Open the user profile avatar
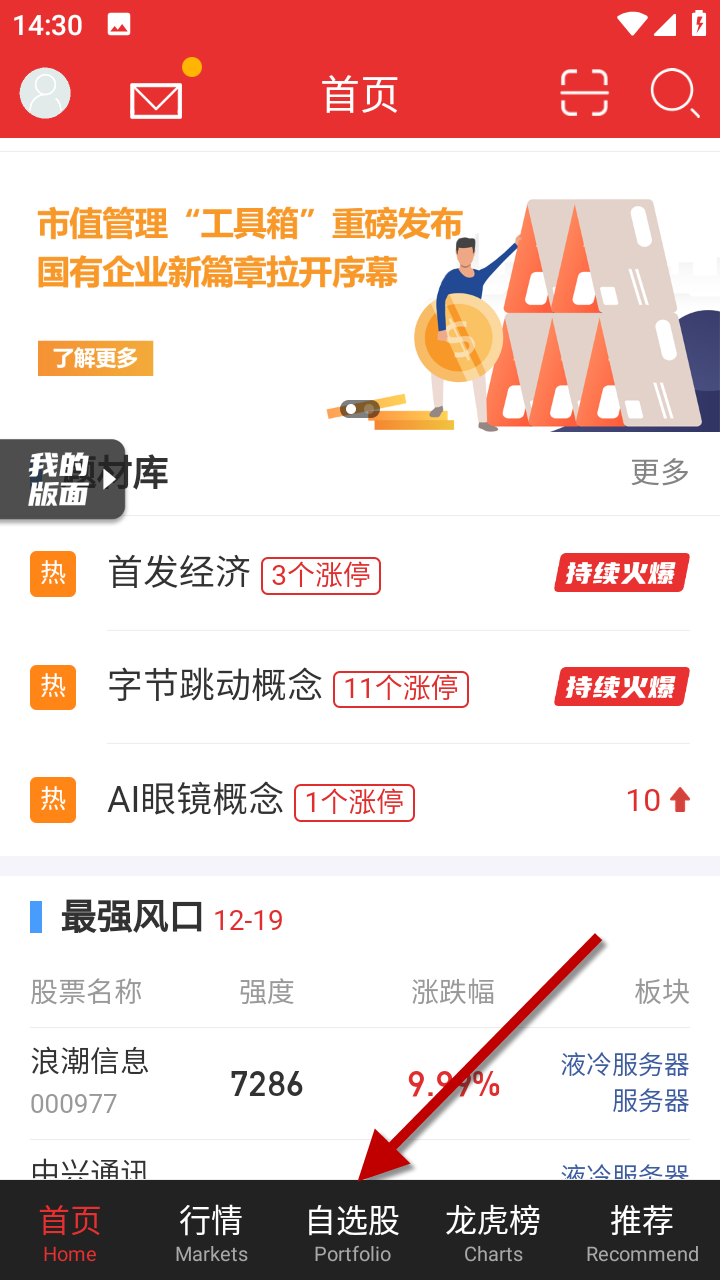The width and height of the screenshot is (720, 1280). coord(45,93)
